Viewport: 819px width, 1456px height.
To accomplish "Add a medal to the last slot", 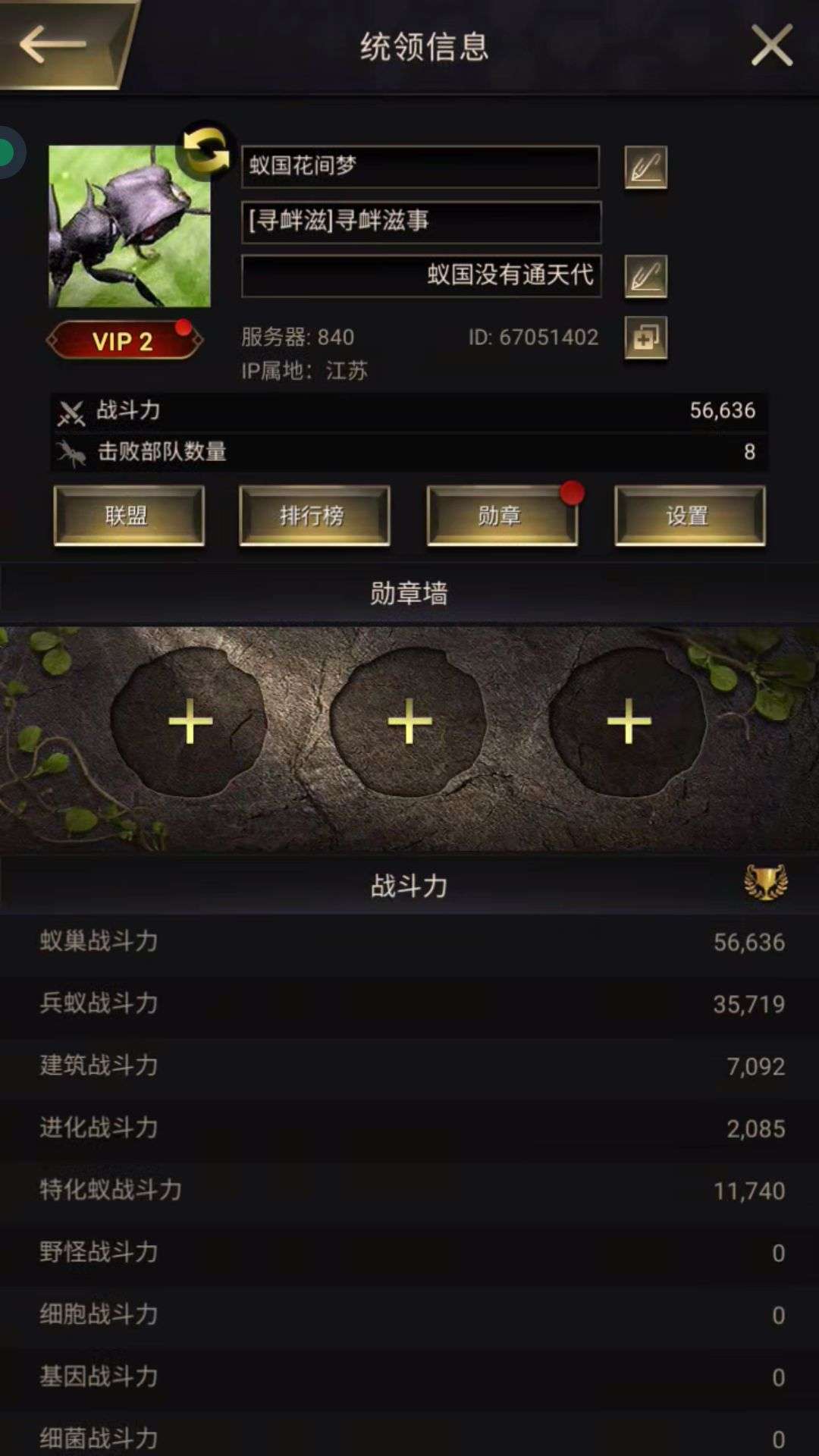I will [629, 721].
